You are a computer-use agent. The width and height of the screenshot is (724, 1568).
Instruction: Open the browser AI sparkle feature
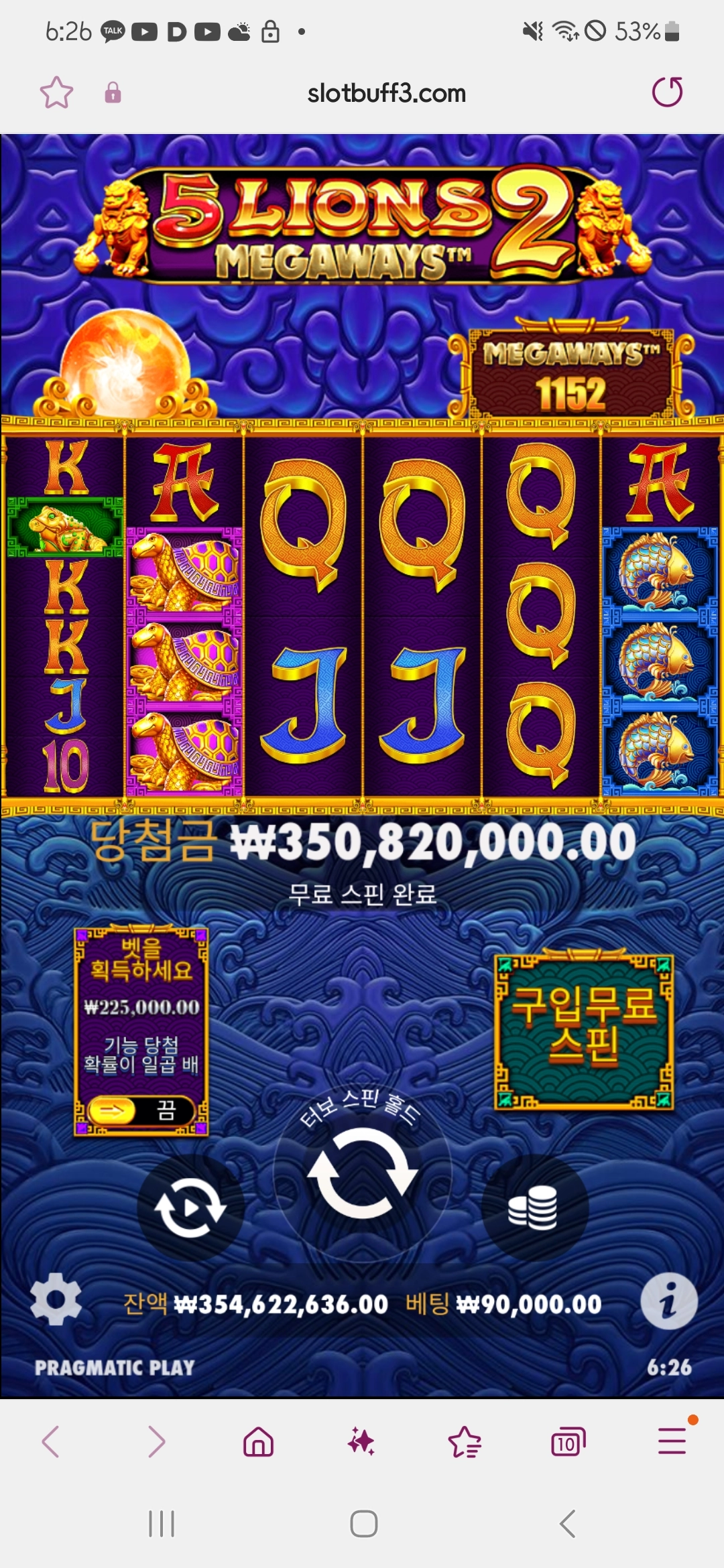coord(361,1441)
